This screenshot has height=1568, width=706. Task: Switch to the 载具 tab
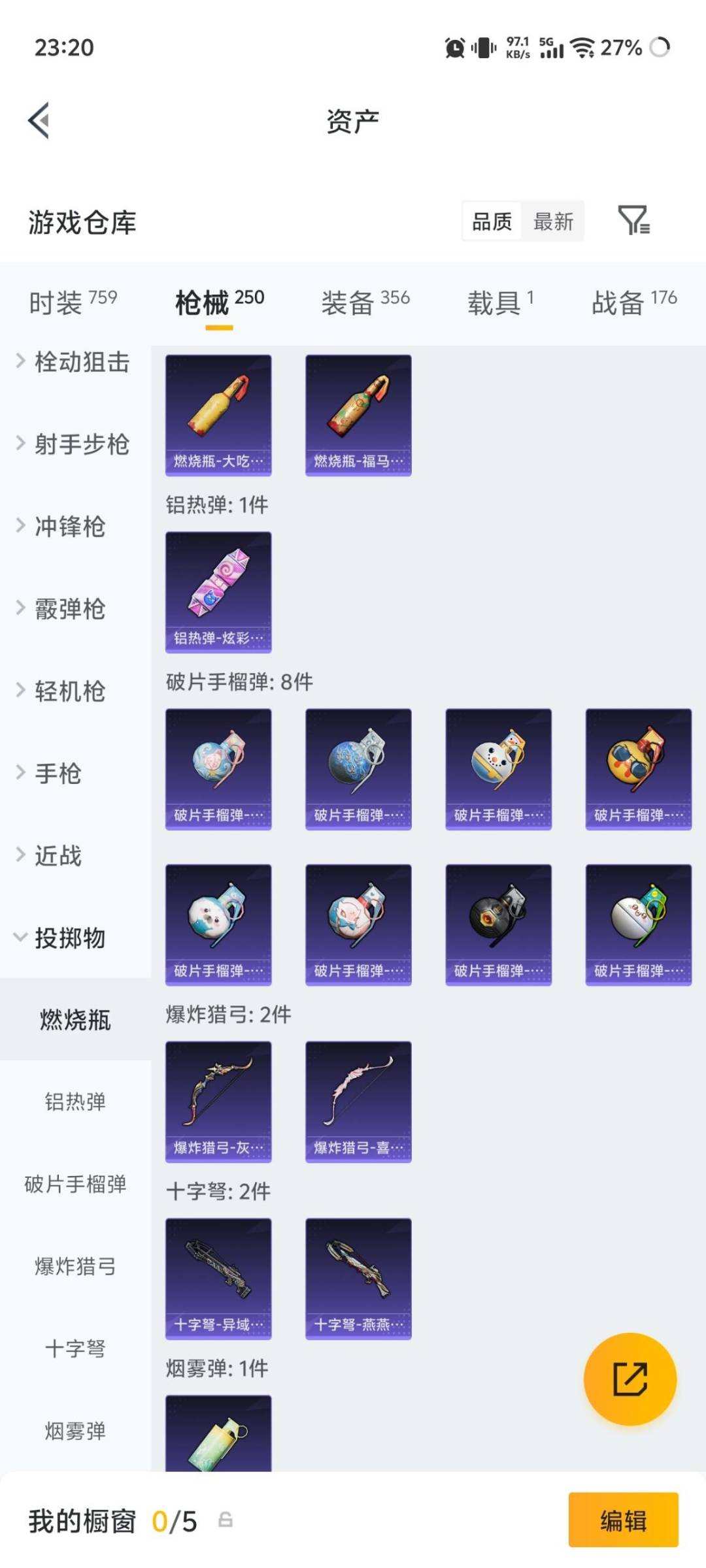tap(501, 303)
